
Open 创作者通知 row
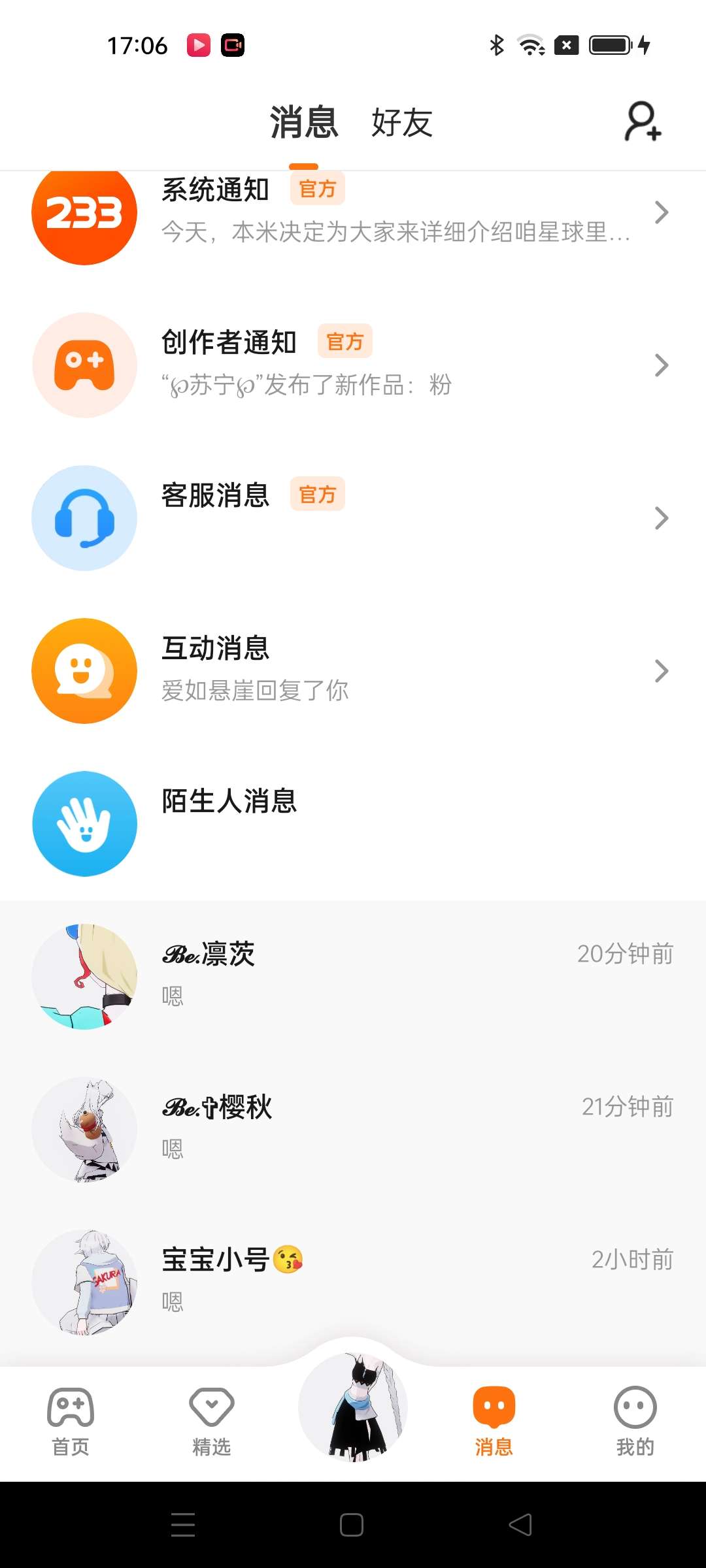click(353, 365)
